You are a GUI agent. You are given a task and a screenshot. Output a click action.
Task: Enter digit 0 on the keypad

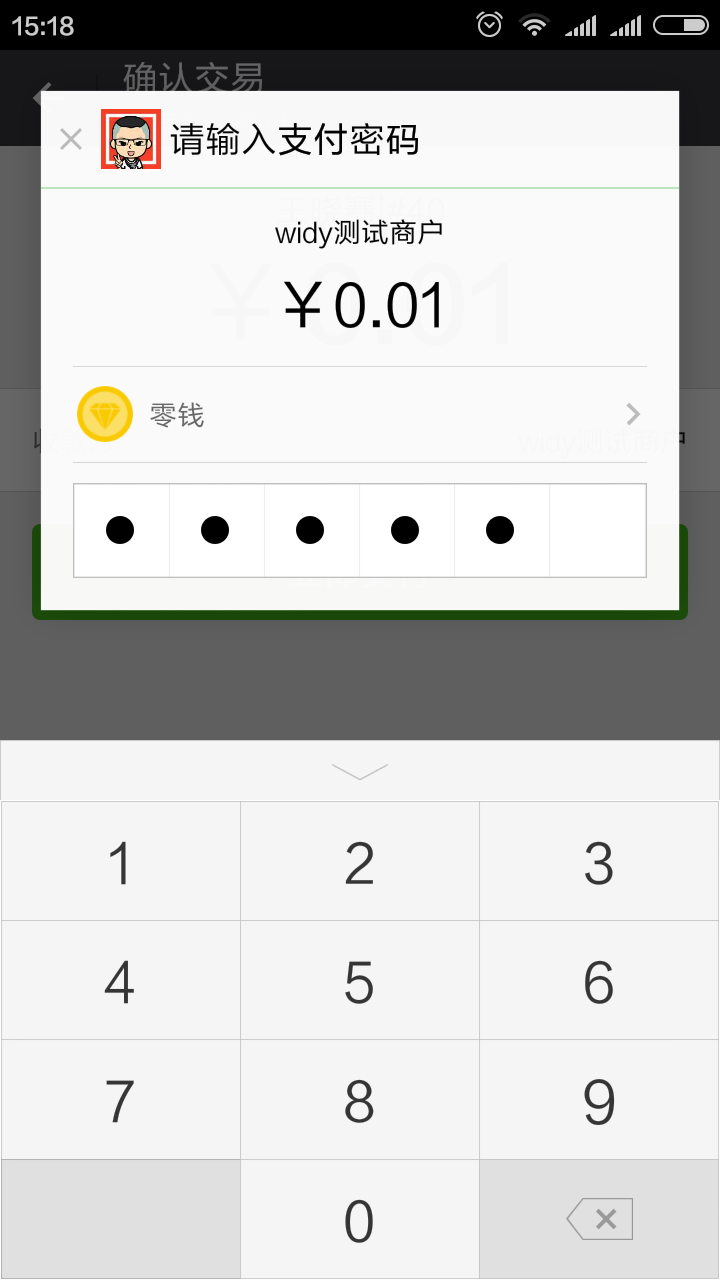360,1219
